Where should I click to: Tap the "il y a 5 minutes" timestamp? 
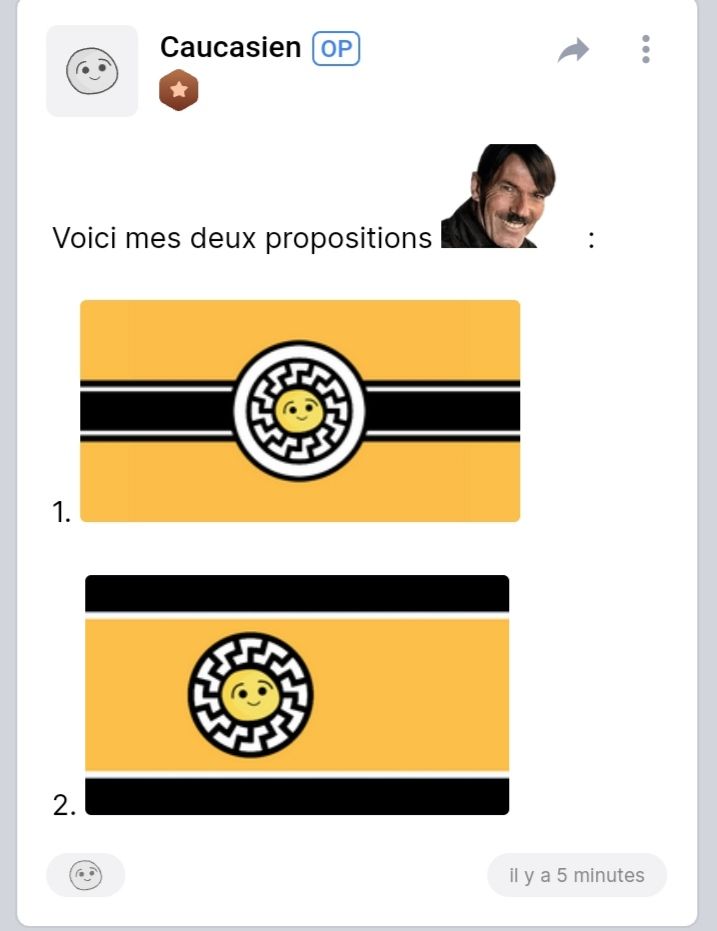coord(576,875)
